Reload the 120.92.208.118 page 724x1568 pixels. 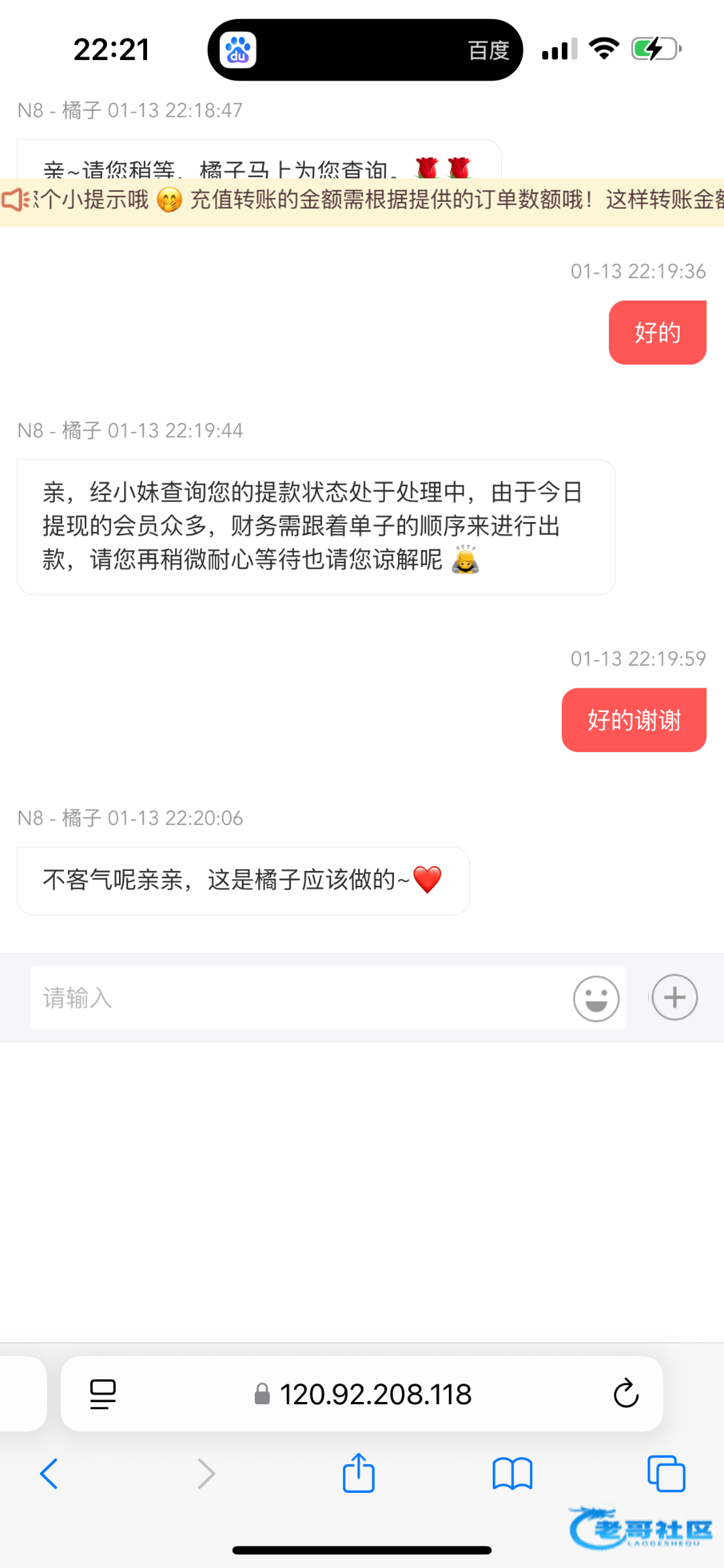[x=625, y=1394]
